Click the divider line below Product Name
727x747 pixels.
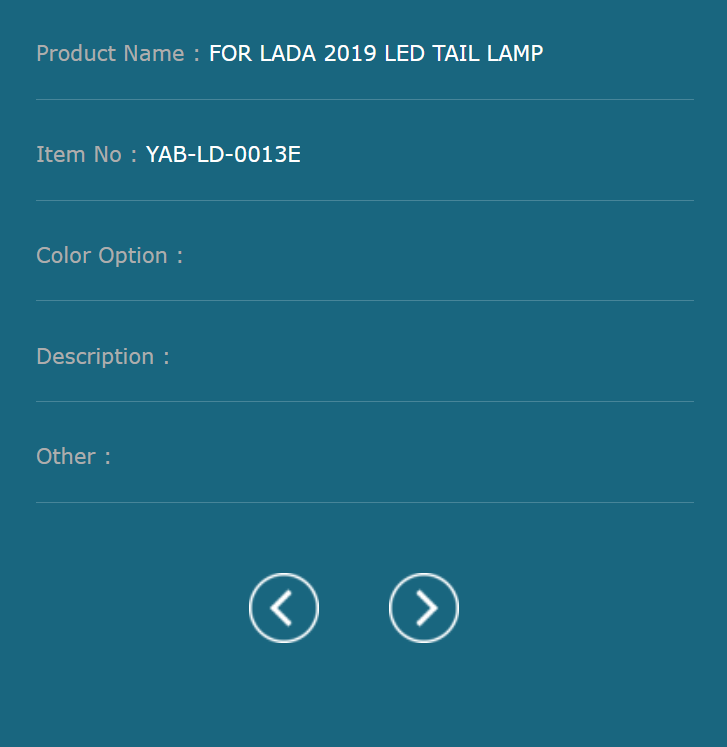pyautogui.click(x=364, y=99)
